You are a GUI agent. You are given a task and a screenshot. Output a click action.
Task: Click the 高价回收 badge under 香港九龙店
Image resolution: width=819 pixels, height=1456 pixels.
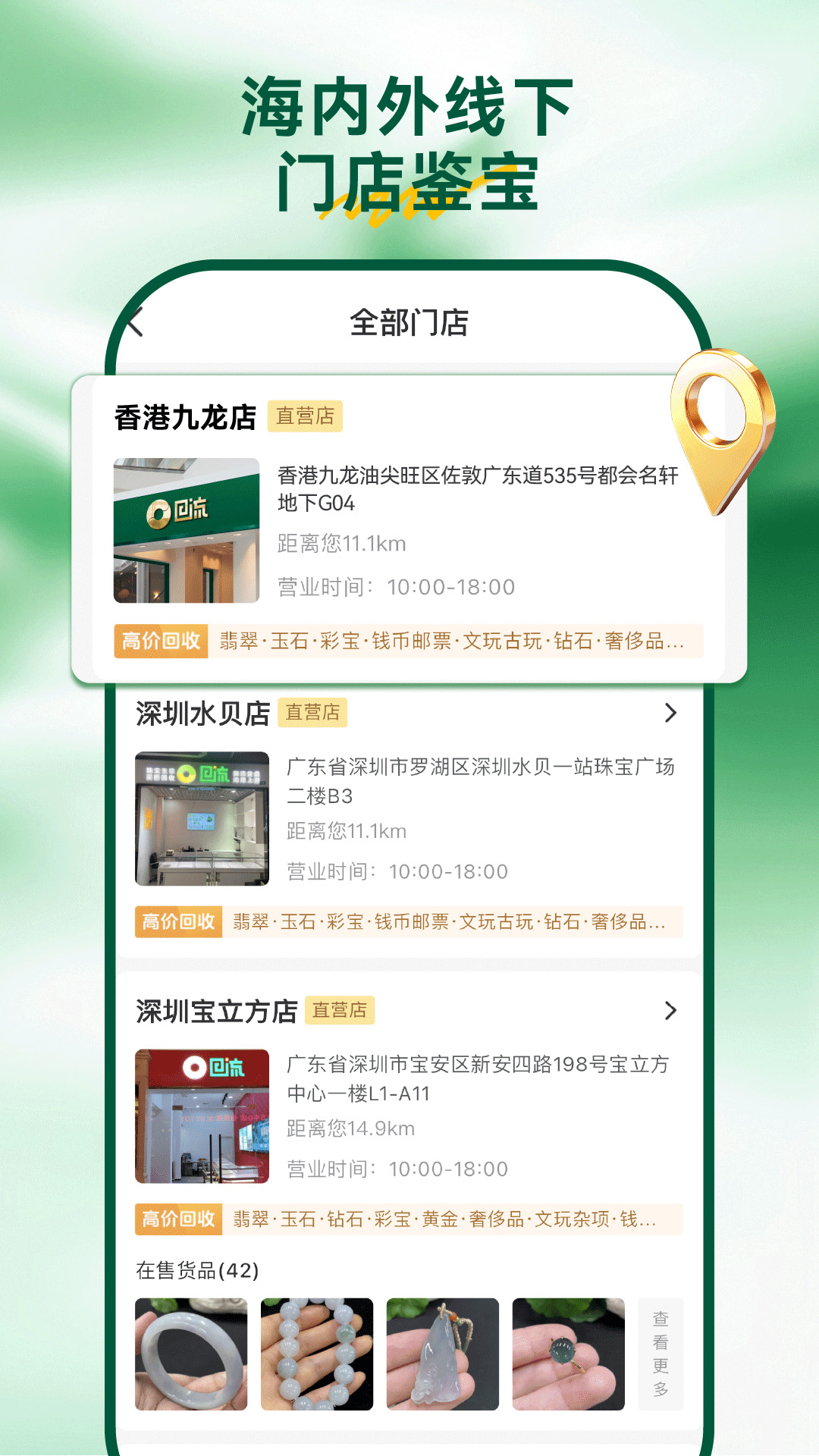tap(160, 641)
